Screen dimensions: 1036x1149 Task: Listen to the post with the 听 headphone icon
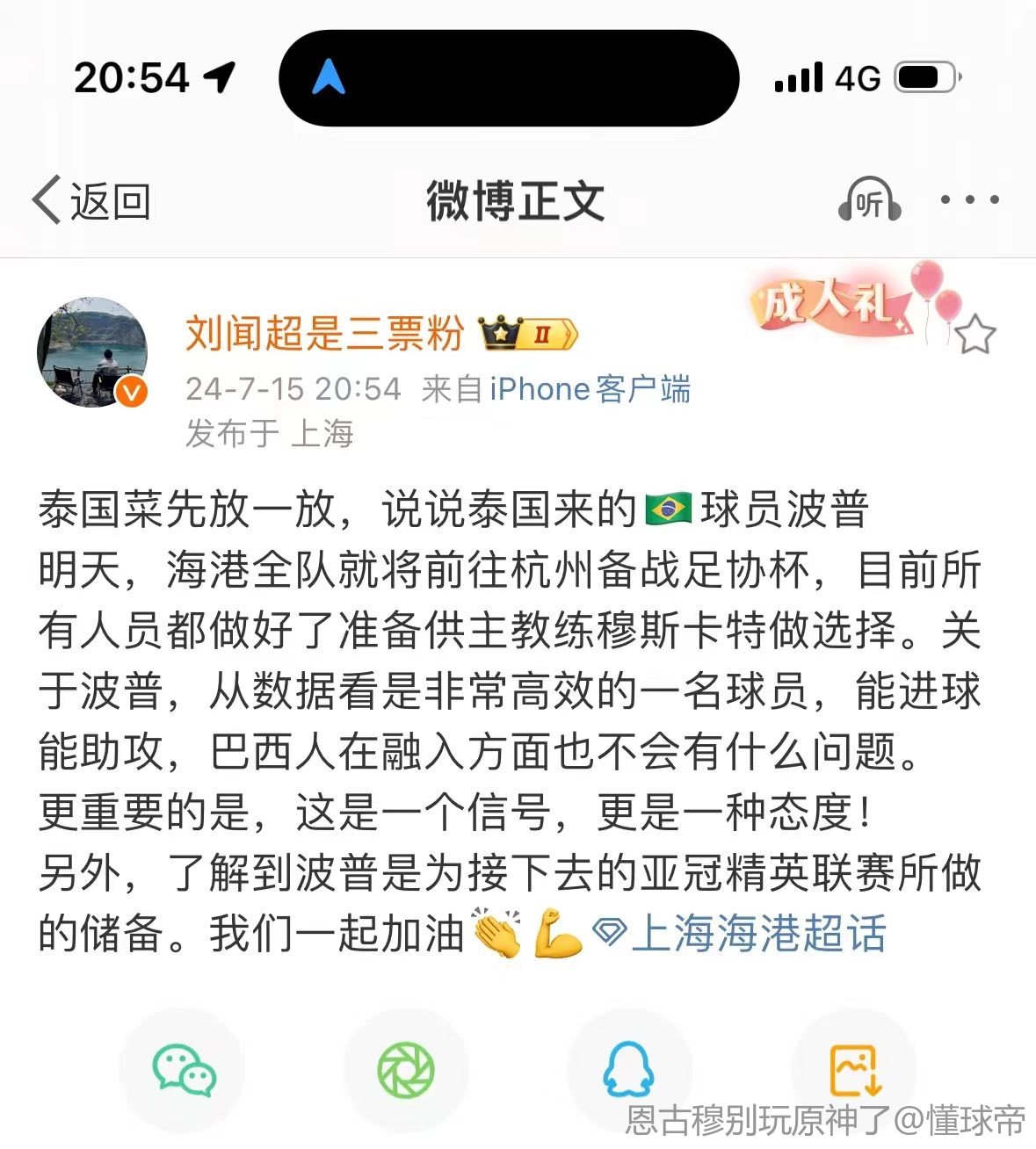[868, 201]
